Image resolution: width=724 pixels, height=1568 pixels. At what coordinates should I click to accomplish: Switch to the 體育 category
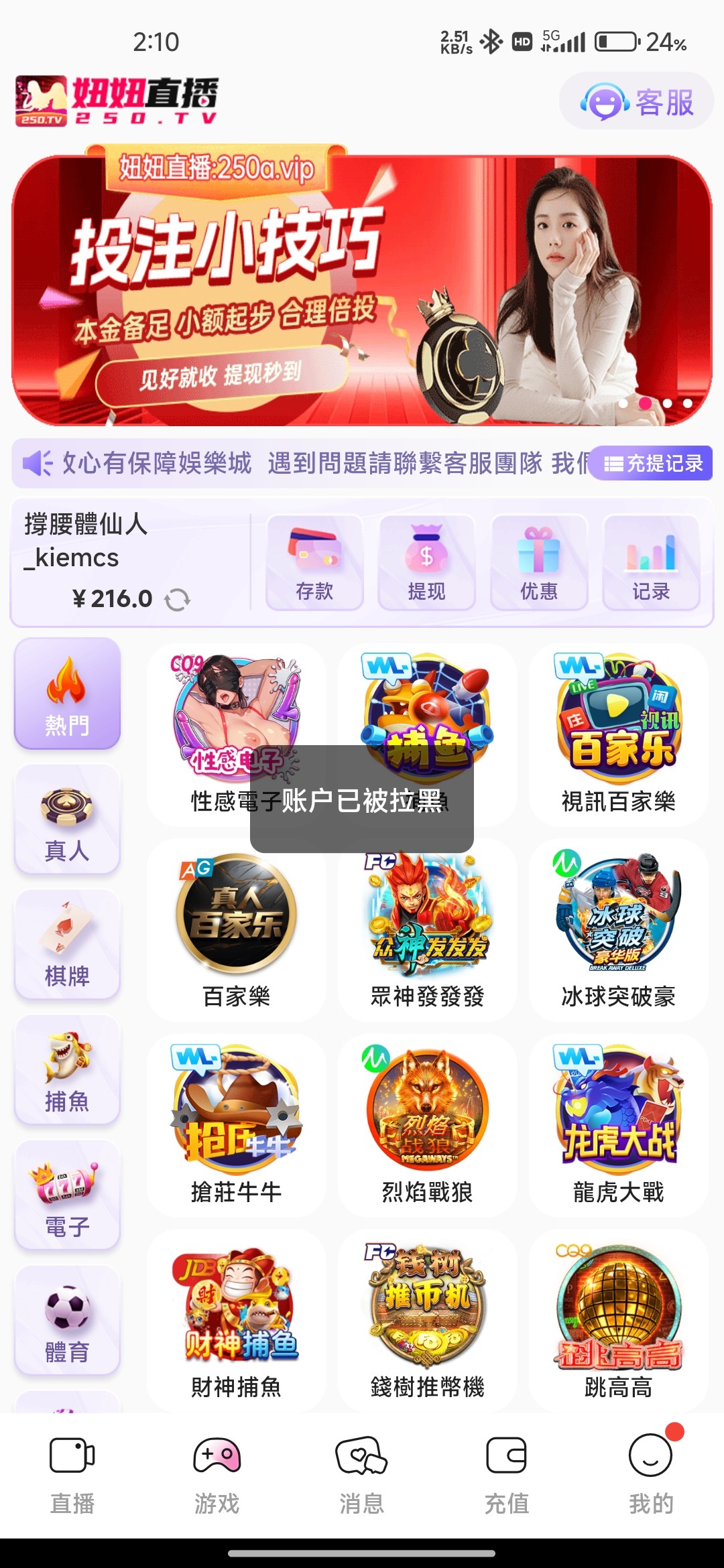click(67, 1321)
